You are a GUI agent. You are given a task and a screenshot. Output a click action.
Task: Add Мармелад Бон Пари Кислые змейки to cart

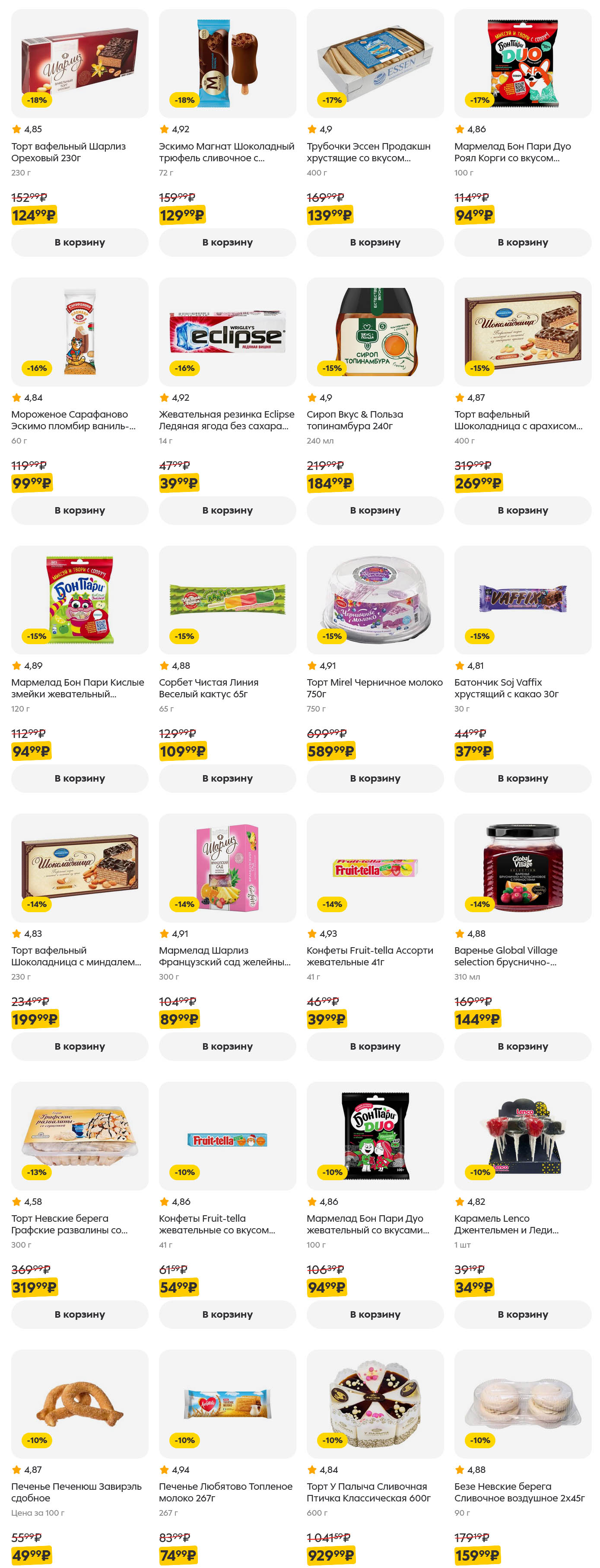pyautogui.click(x=79, y=778)
